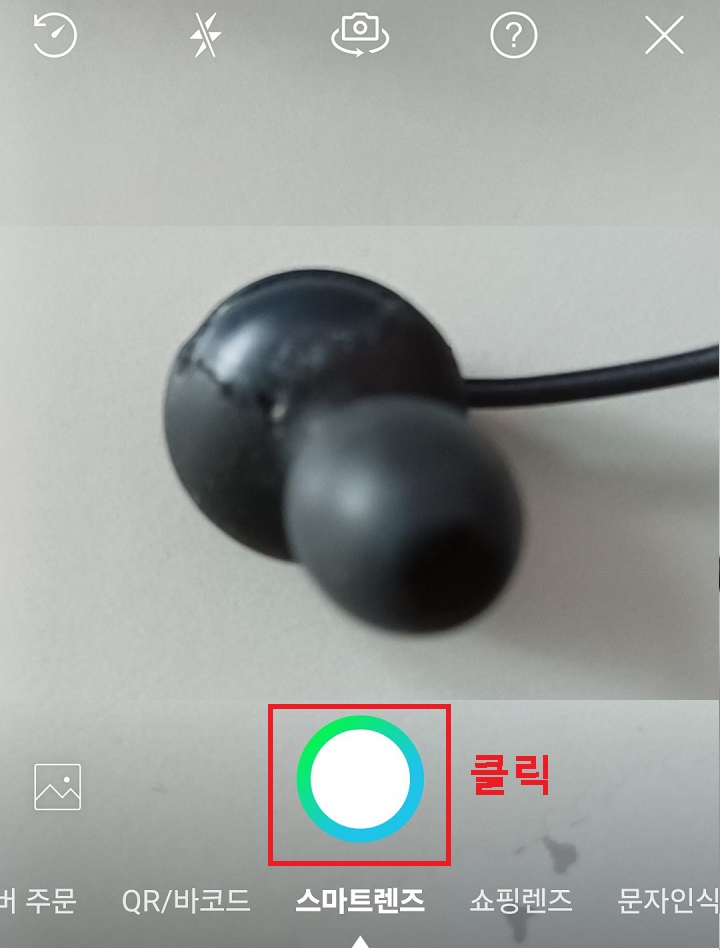Go to the 네이버 주문 tab

[35, 899]
